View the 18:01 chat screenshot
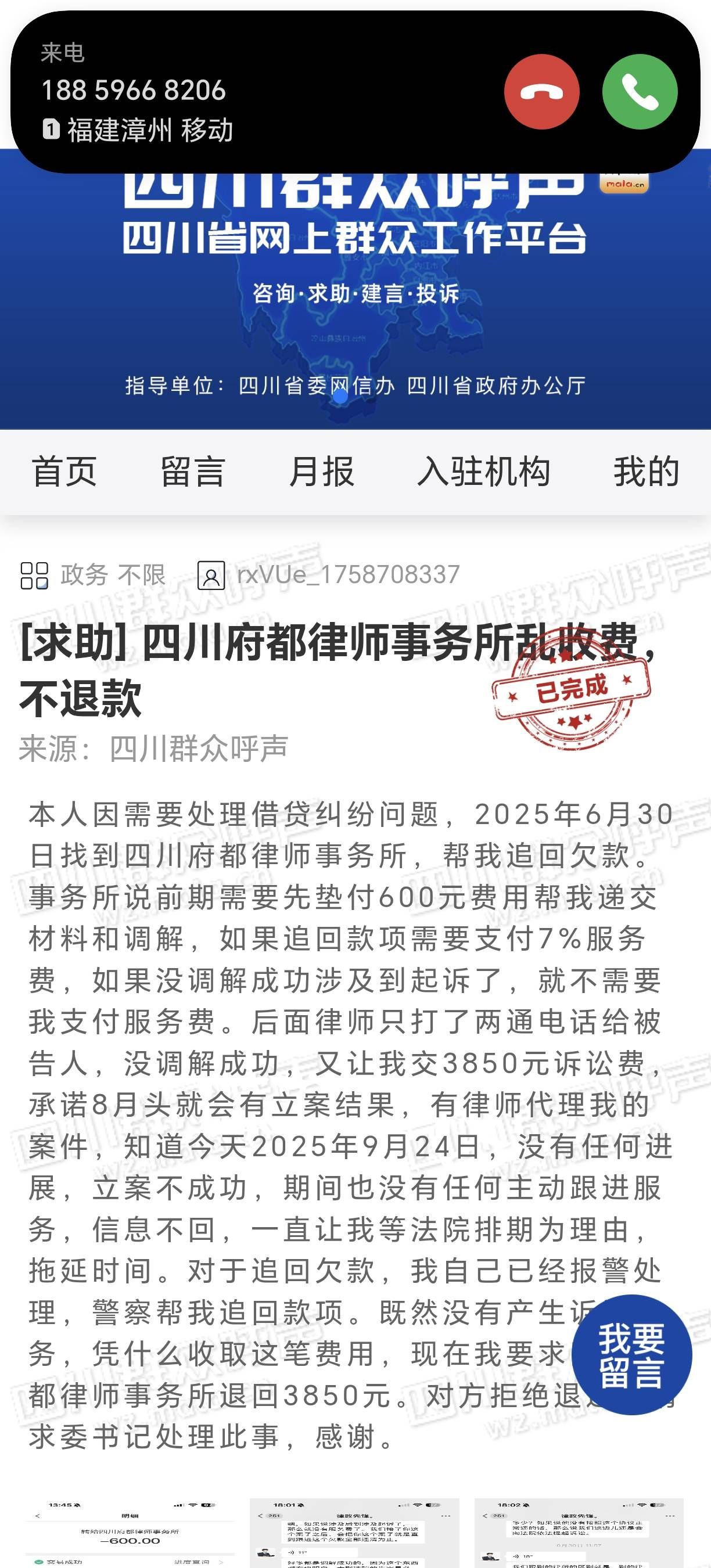The image size is (711, 1568). (x=354, y=1533)
